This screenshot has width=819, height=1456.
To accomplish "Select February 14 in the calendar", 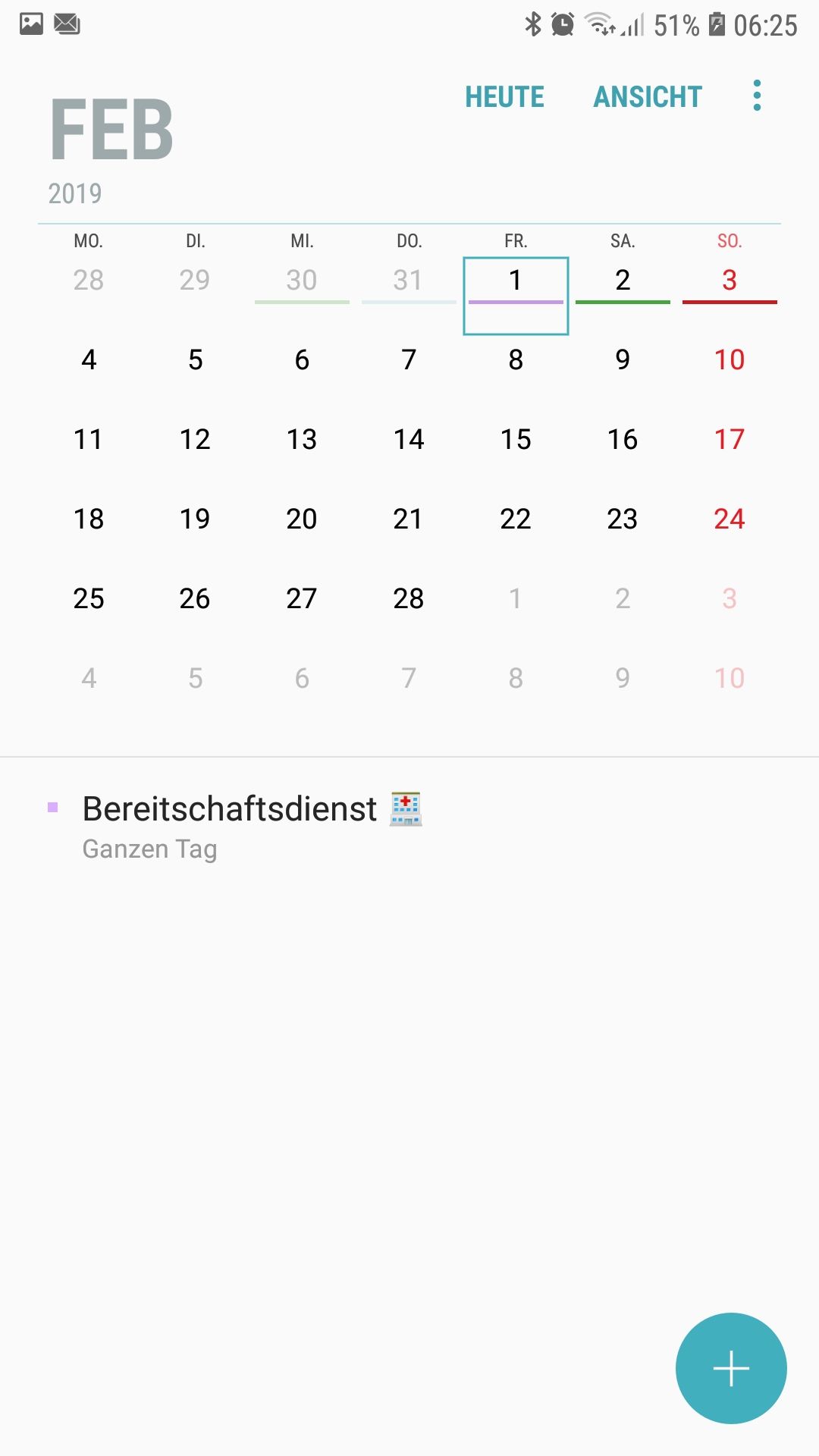I will pyautogui.click(x=409, y=440).
